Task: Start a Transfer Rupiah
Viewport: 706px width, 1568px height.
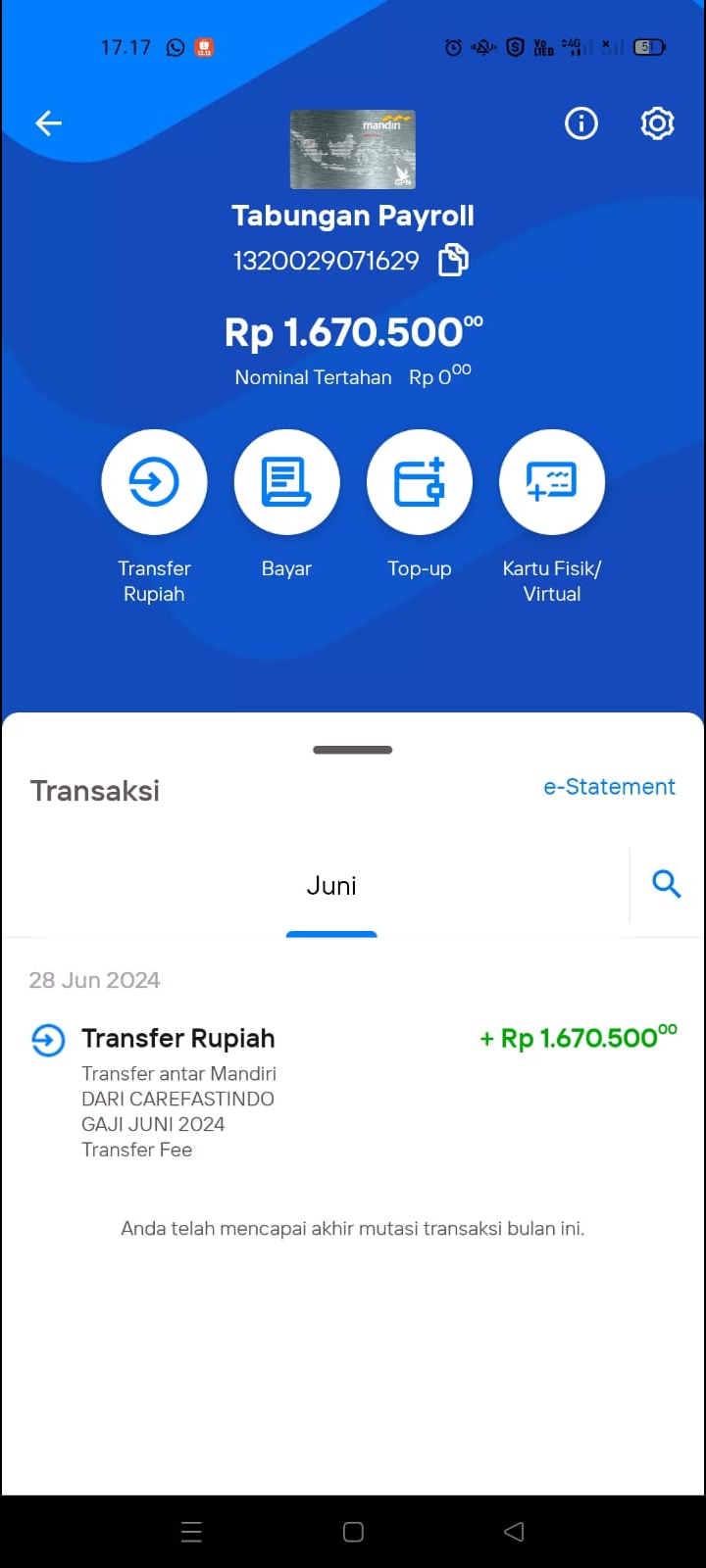Action: click(x=154, y=482)
